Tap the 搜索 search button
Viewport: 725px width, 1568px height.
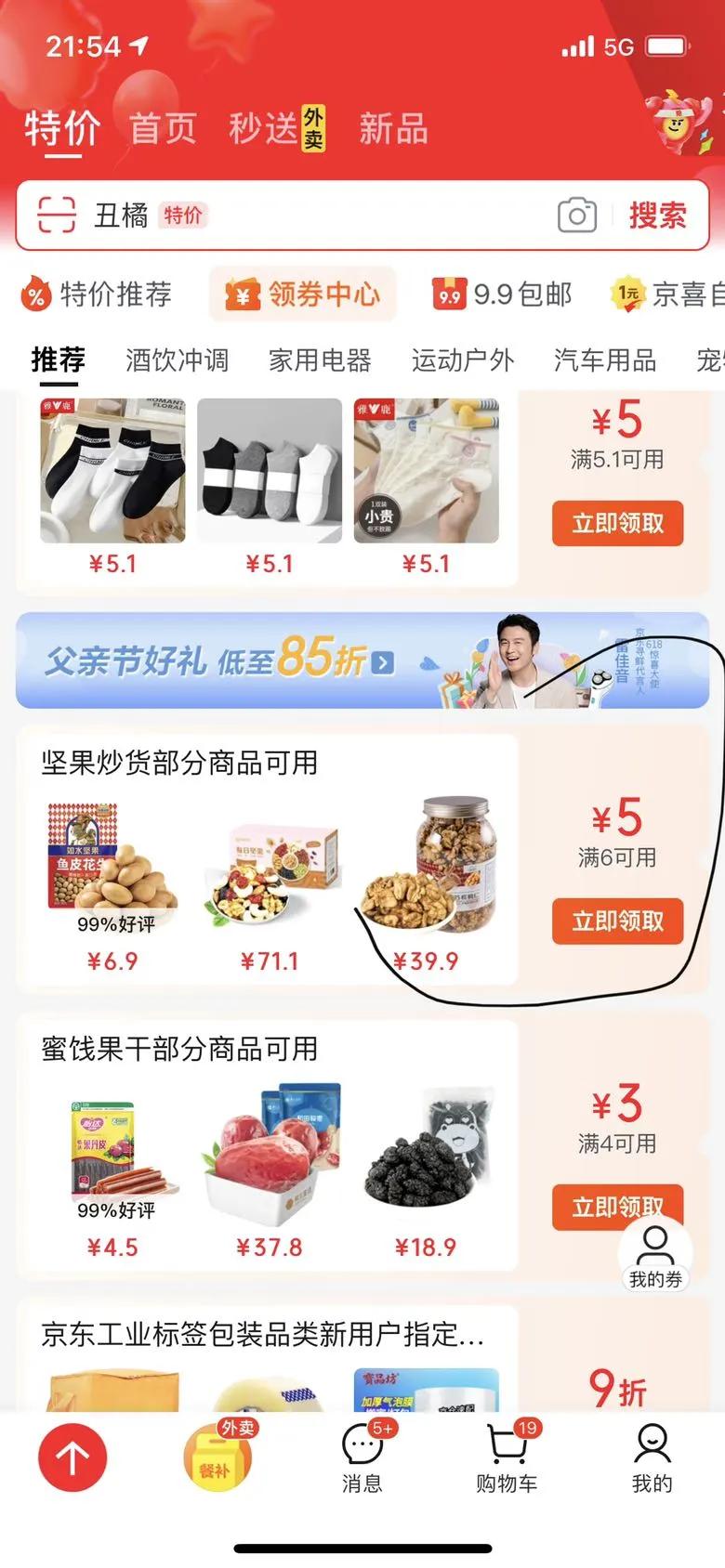pos(657,216)
